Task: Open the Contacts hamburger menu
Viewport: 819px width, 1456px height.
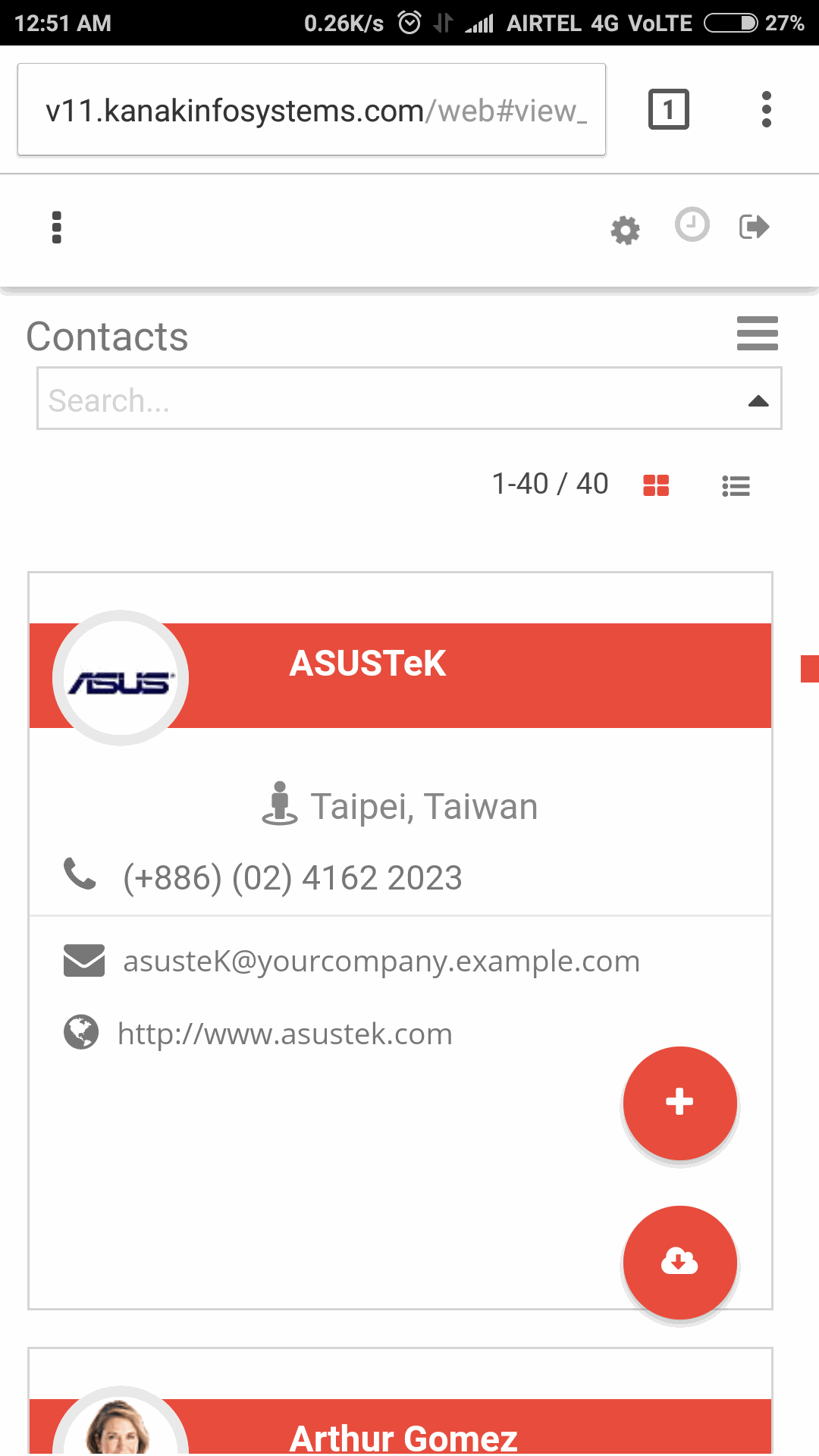Action: click(x=757, y=334)
